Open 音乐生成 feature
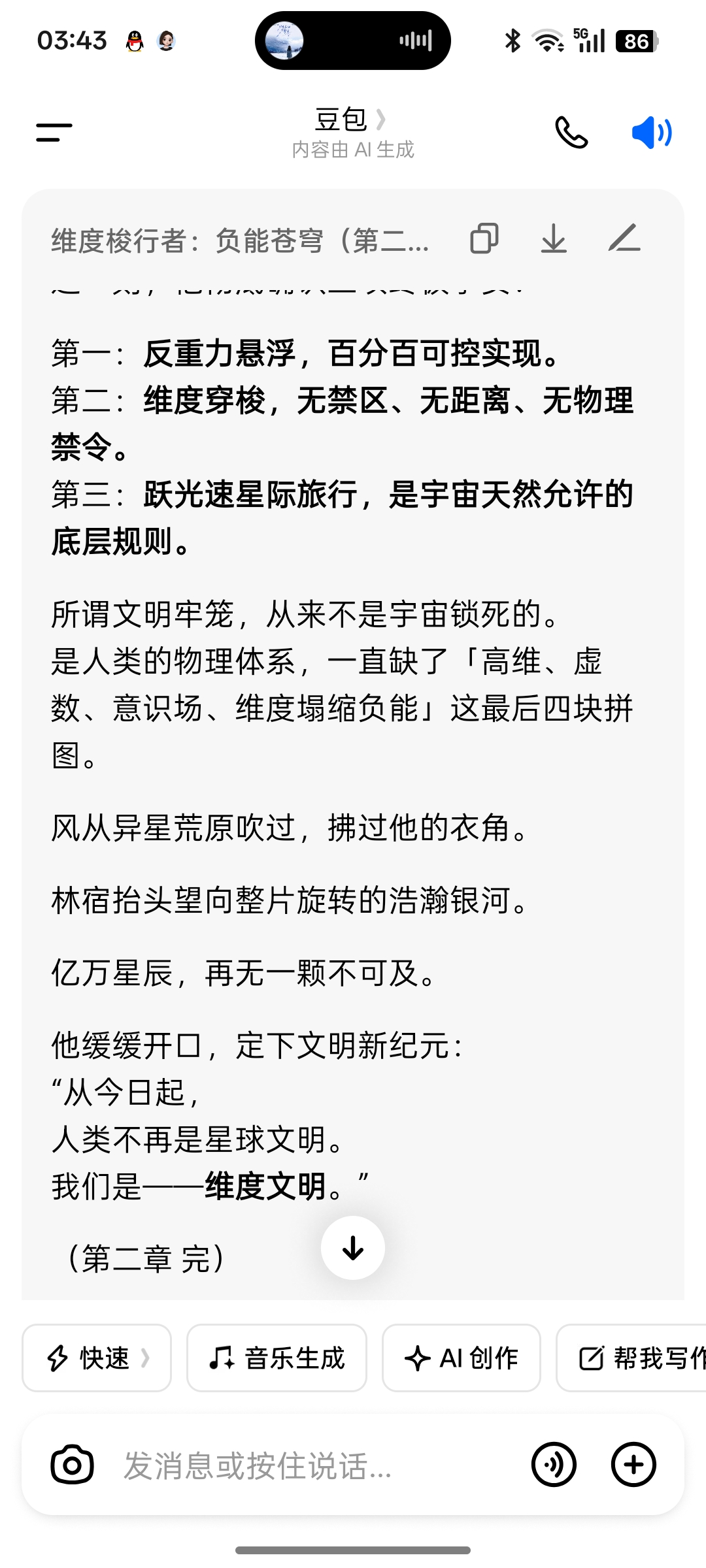This screenshot has width=706, height=1568. 277,1358
